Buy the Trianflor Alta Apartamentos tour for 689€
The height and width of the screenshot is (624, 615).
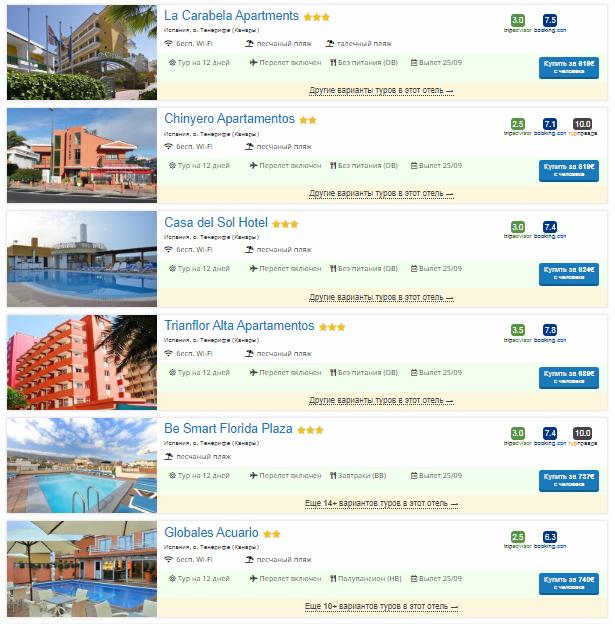568,377
